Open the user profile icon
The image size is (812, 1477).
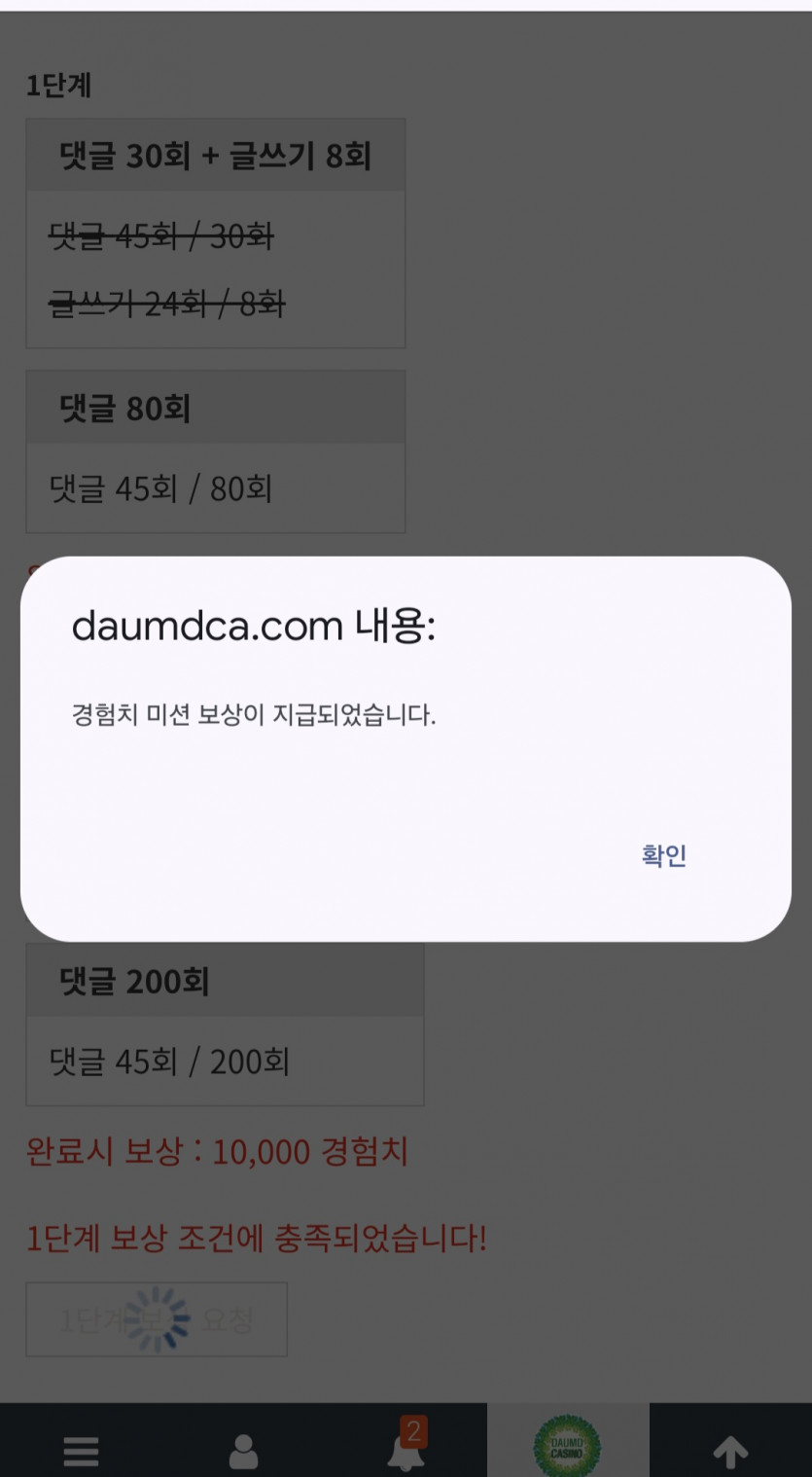click(x=243, y=1451)
